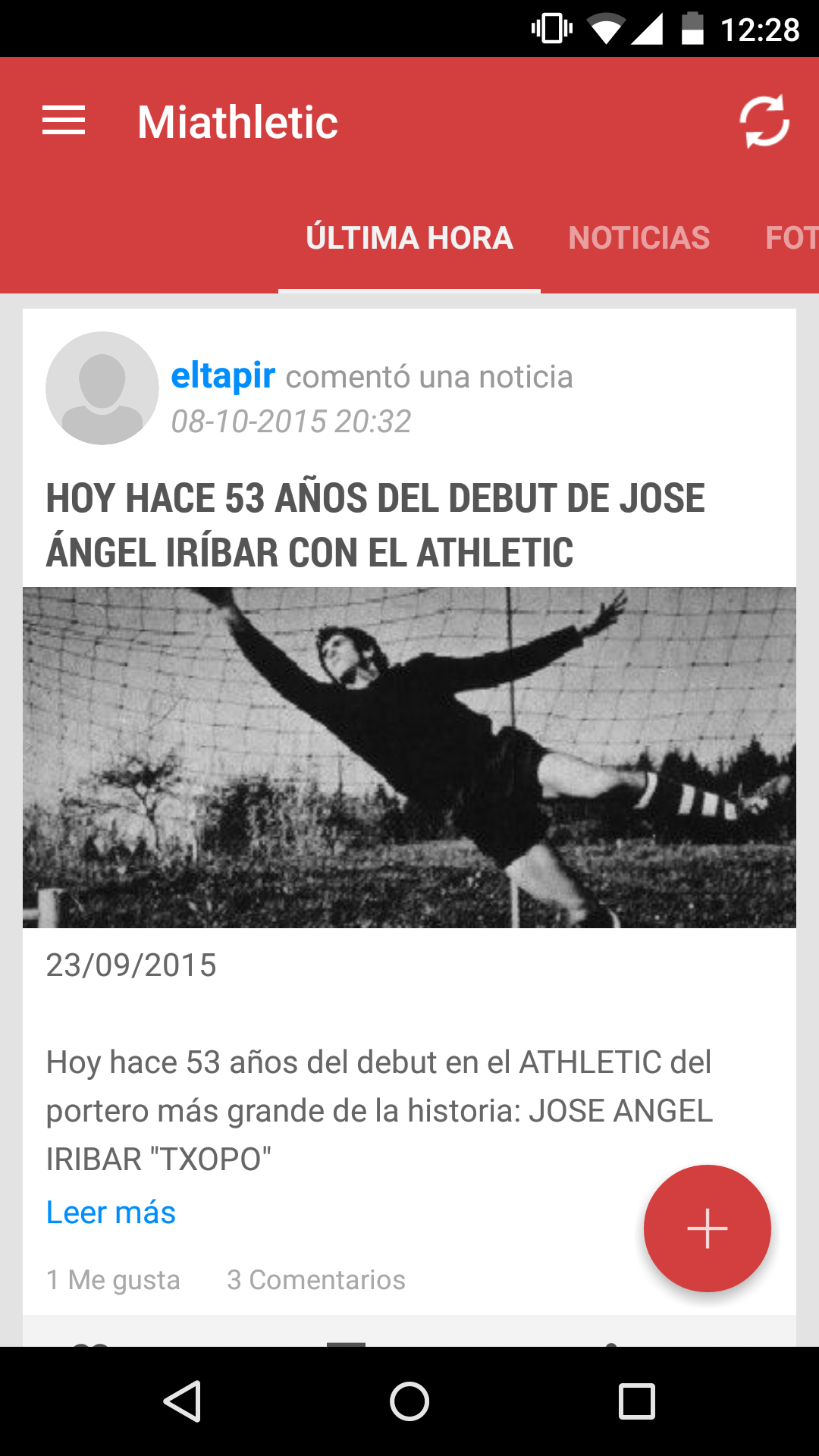Open the Iríbar debut news photo
This screenshot has height=1456, width=819.
click(409, 757)
